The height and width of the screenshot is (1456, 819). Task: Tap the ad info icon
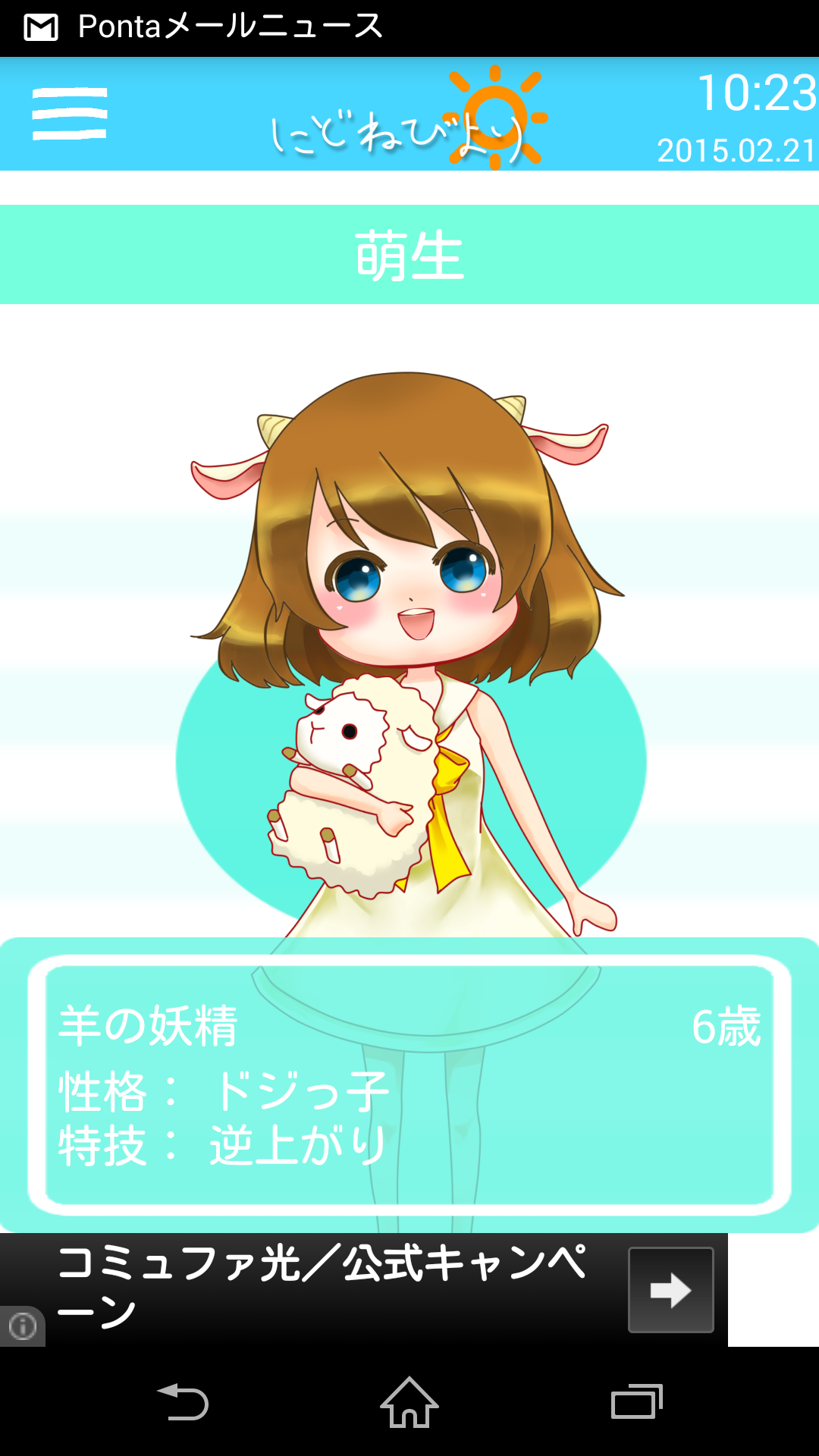click(23, 1326)
